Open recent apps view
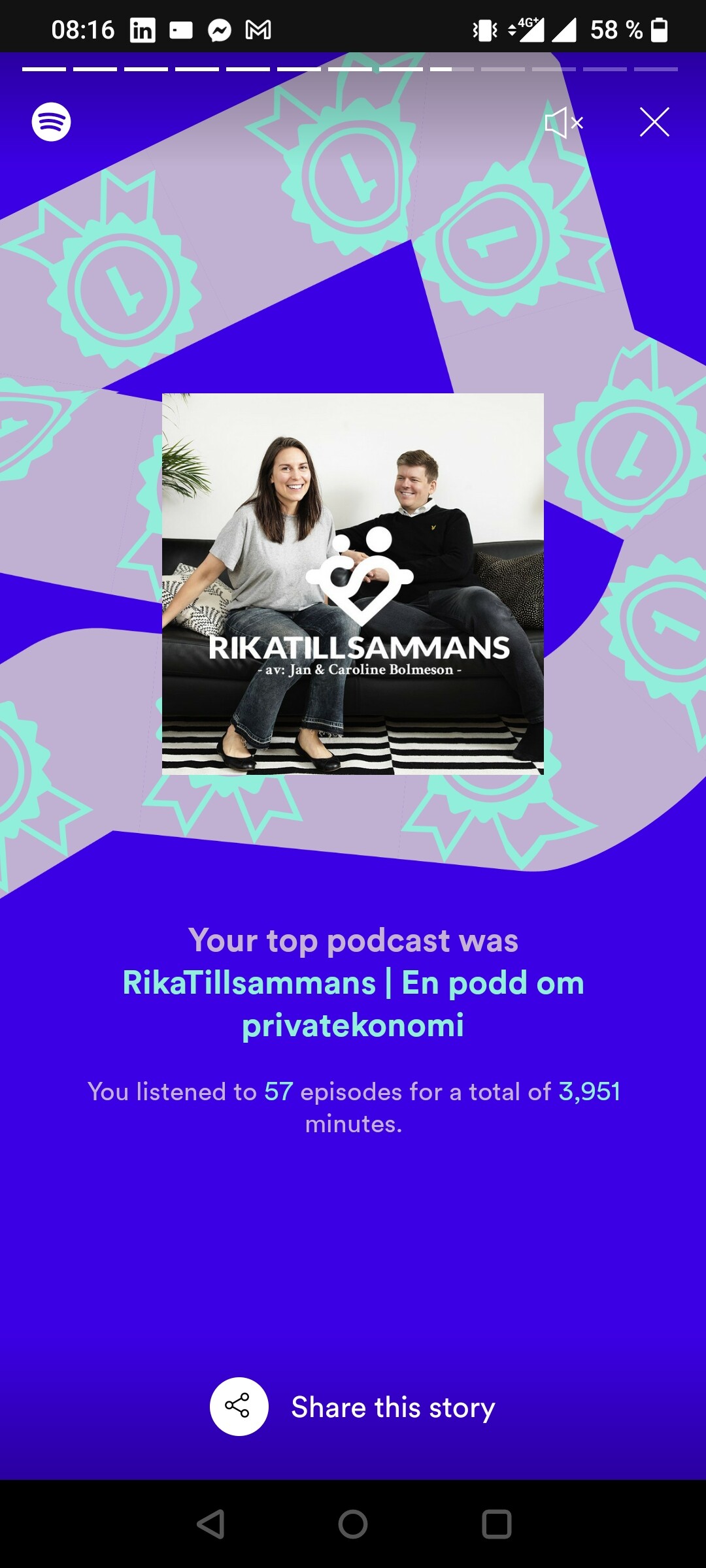The width and height of the screenshot is (706, 1568). pos(496,1524)
